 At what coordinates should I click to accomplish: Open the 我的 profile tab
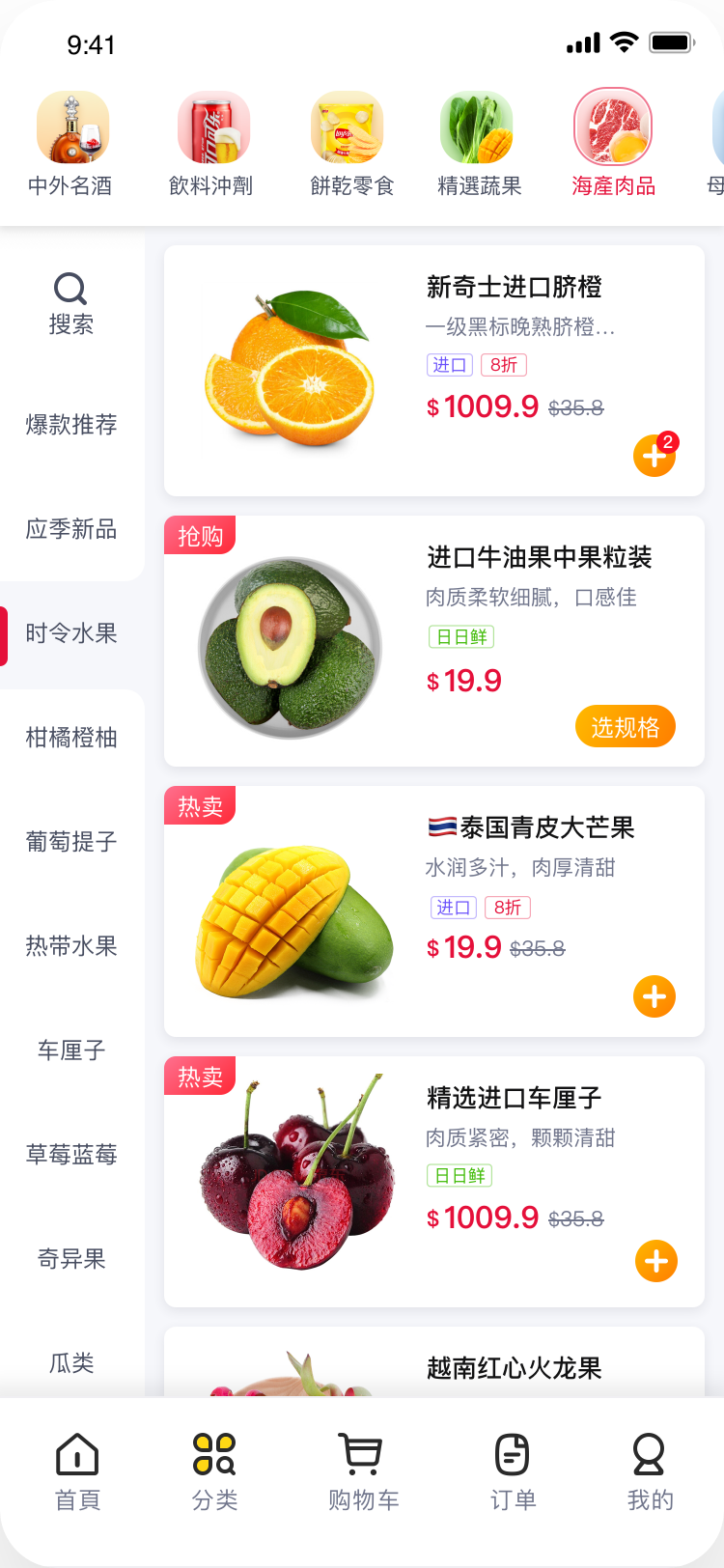650,1471
